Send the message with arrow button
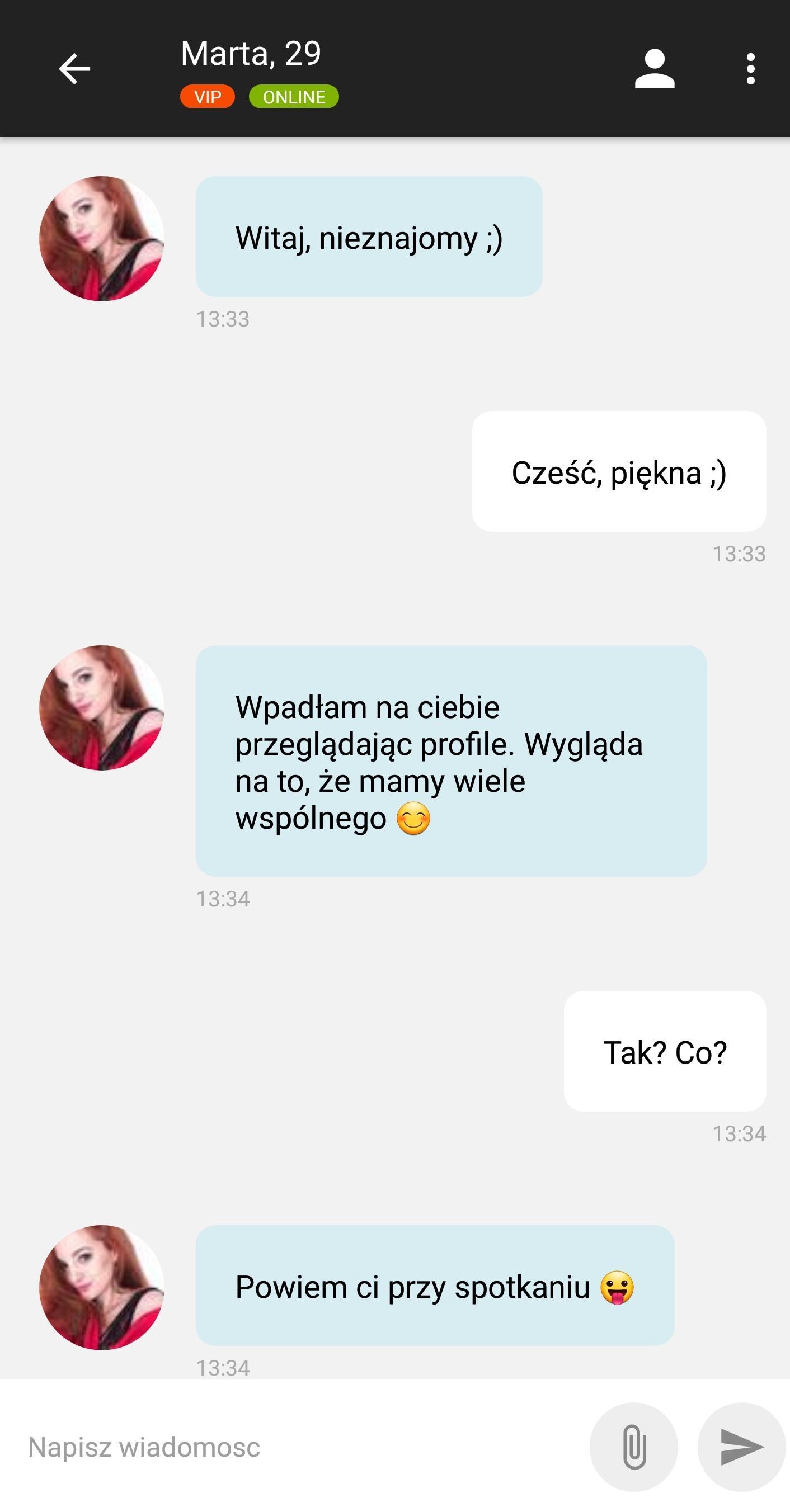 741,1447
